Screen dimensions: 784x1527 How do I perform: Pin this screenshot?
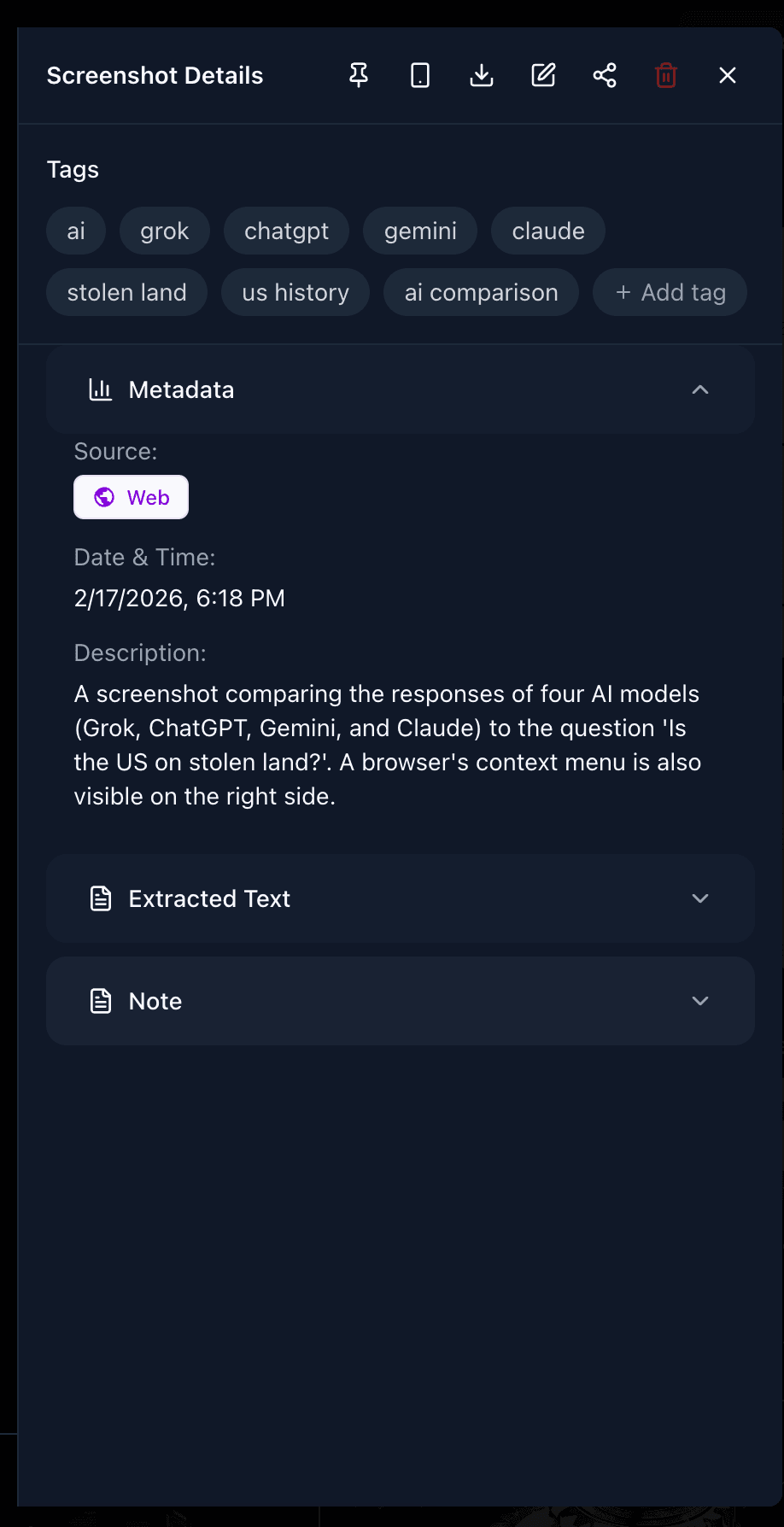click(358, 75)
